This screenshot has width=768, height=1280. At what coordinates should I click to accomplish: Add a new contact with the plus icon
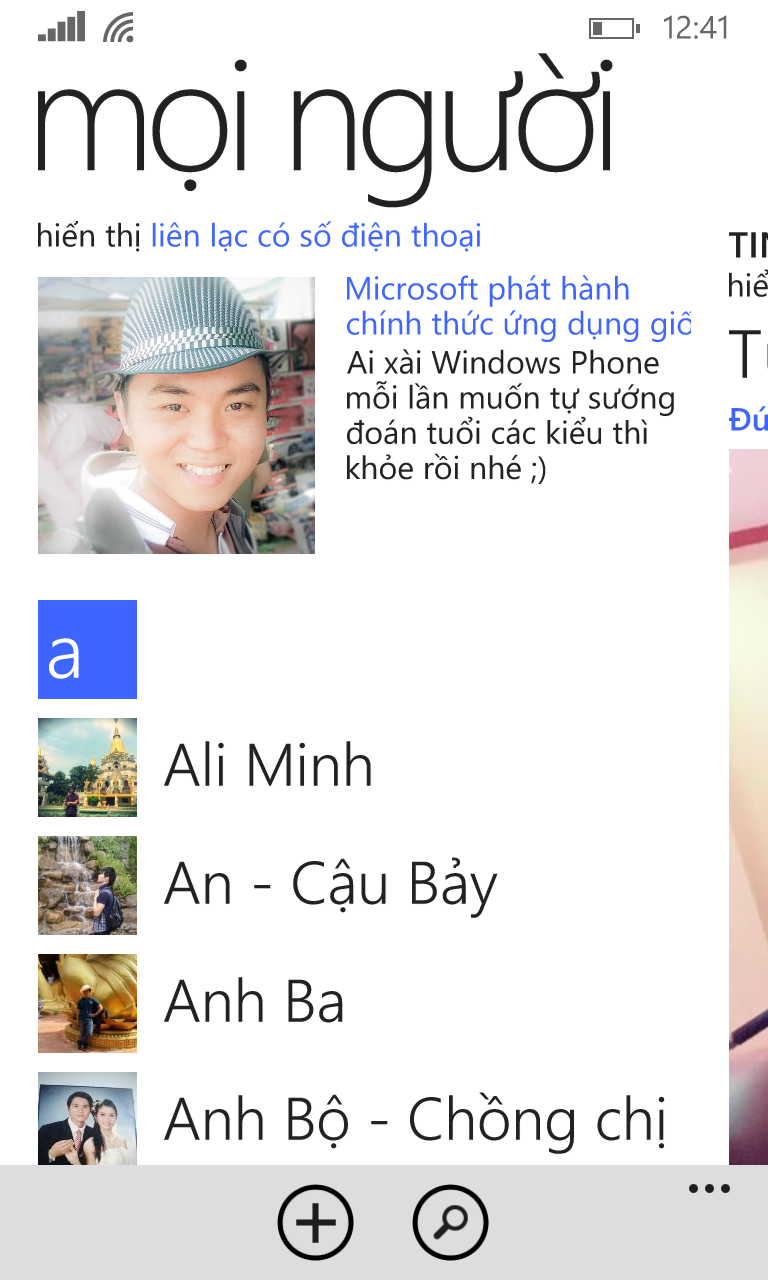coord(316,1222)
